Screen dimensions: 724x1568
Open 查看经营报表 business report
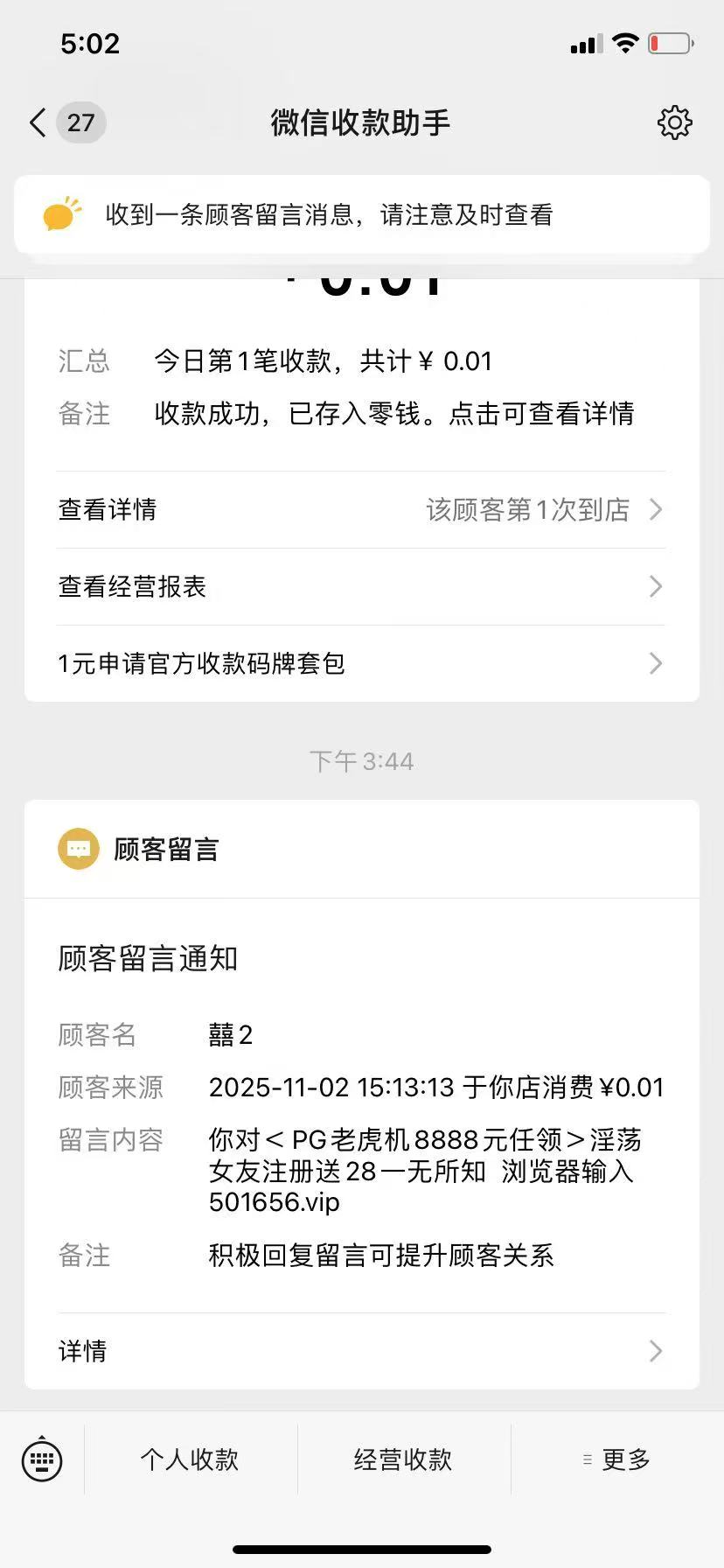[361, 586]
